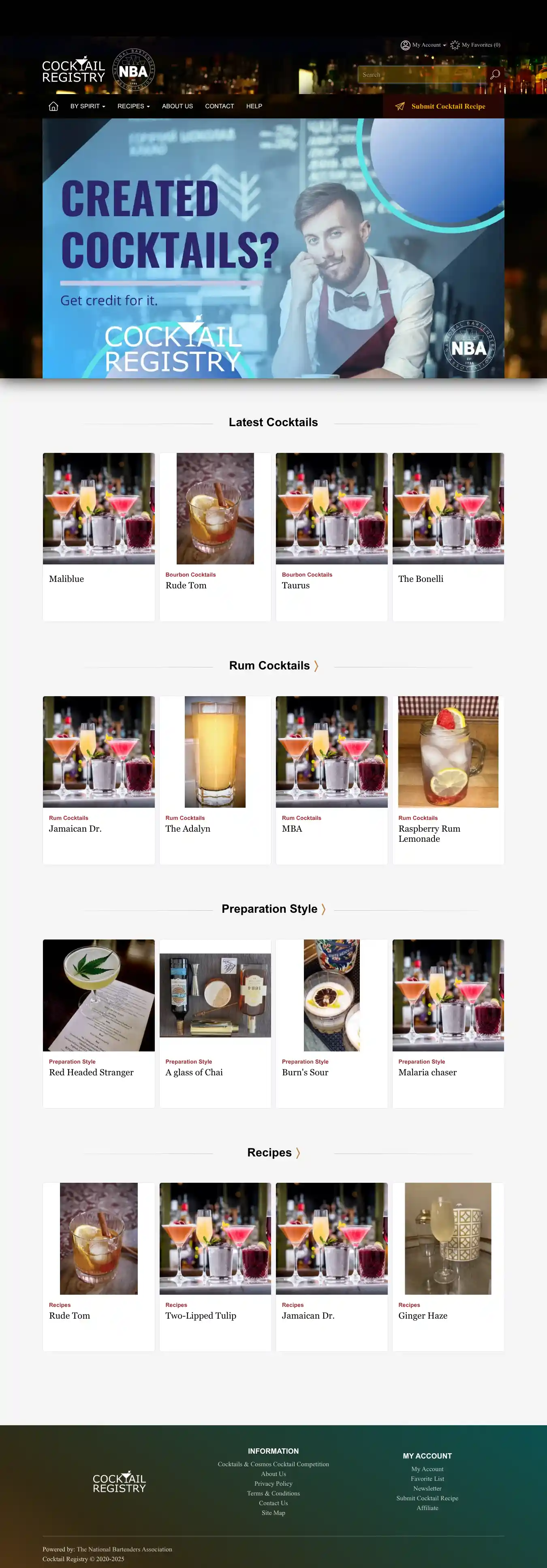
Task: Open the Help page
Action: pos(254,107)
